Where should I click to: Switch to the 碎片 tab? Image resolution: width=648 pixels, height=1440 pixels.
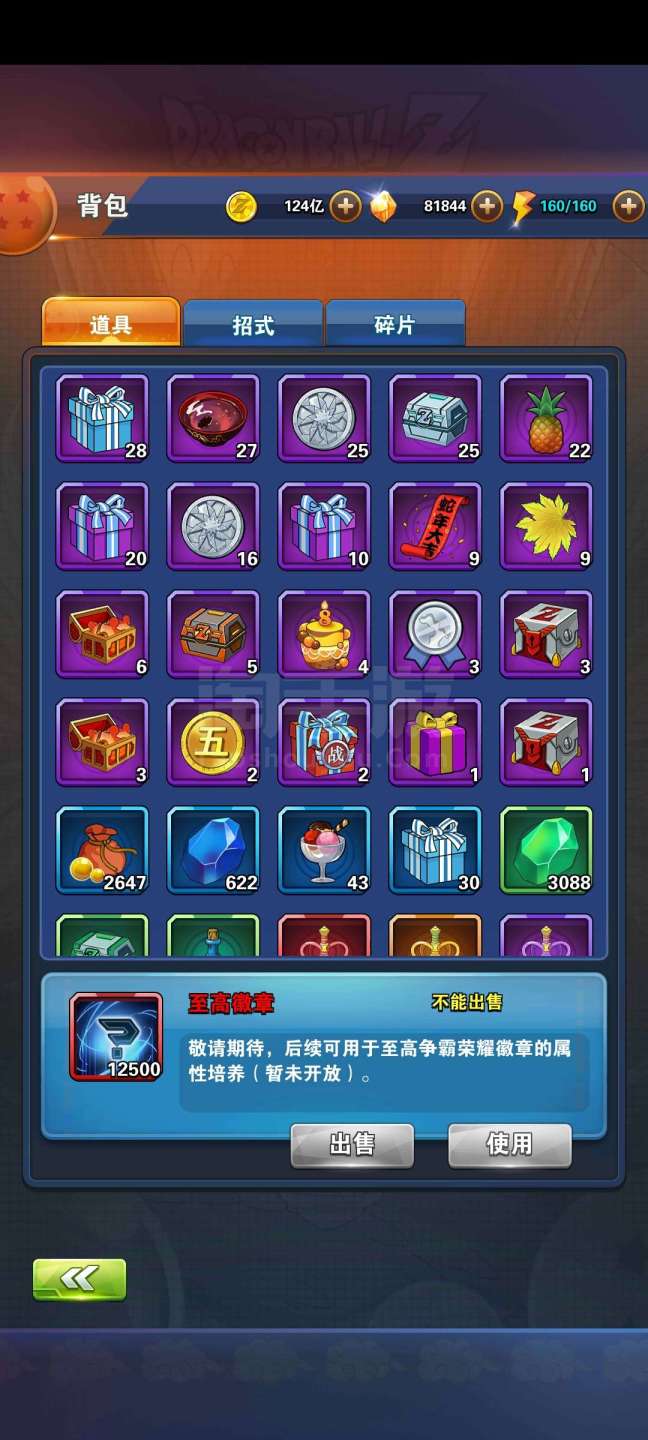(x=395, y=325)
